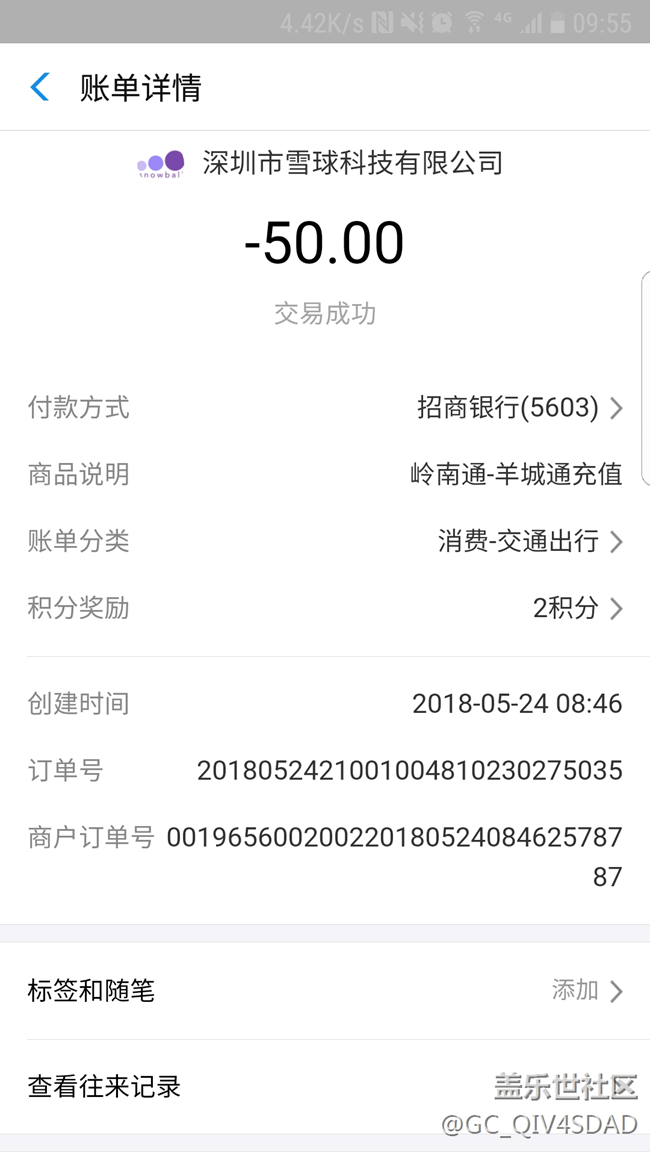Viewport: 650px width, 1156px height.
Task: Change the 账单分类 category
Action: coord(530,542)
